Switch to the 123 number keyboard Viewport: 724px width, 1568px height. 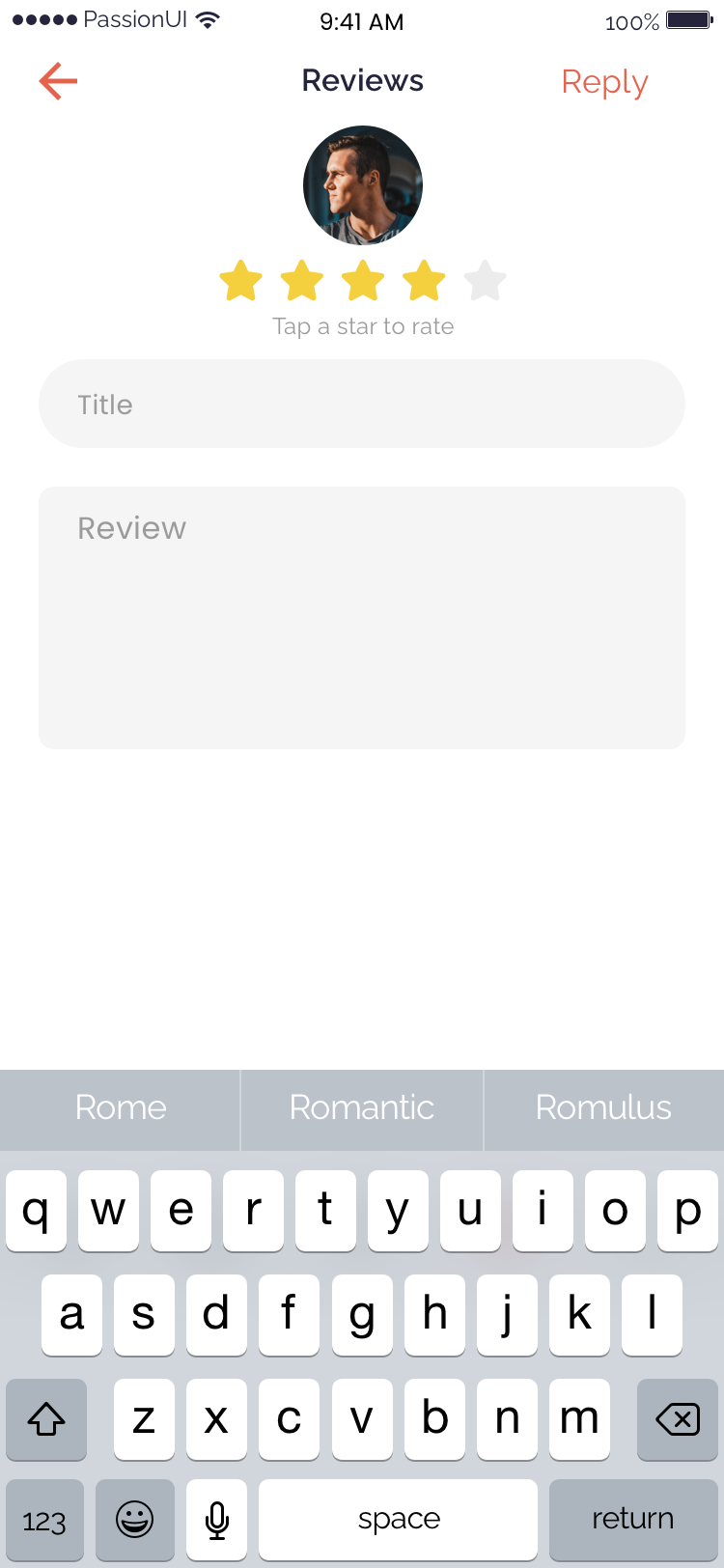click(44, 1521)
